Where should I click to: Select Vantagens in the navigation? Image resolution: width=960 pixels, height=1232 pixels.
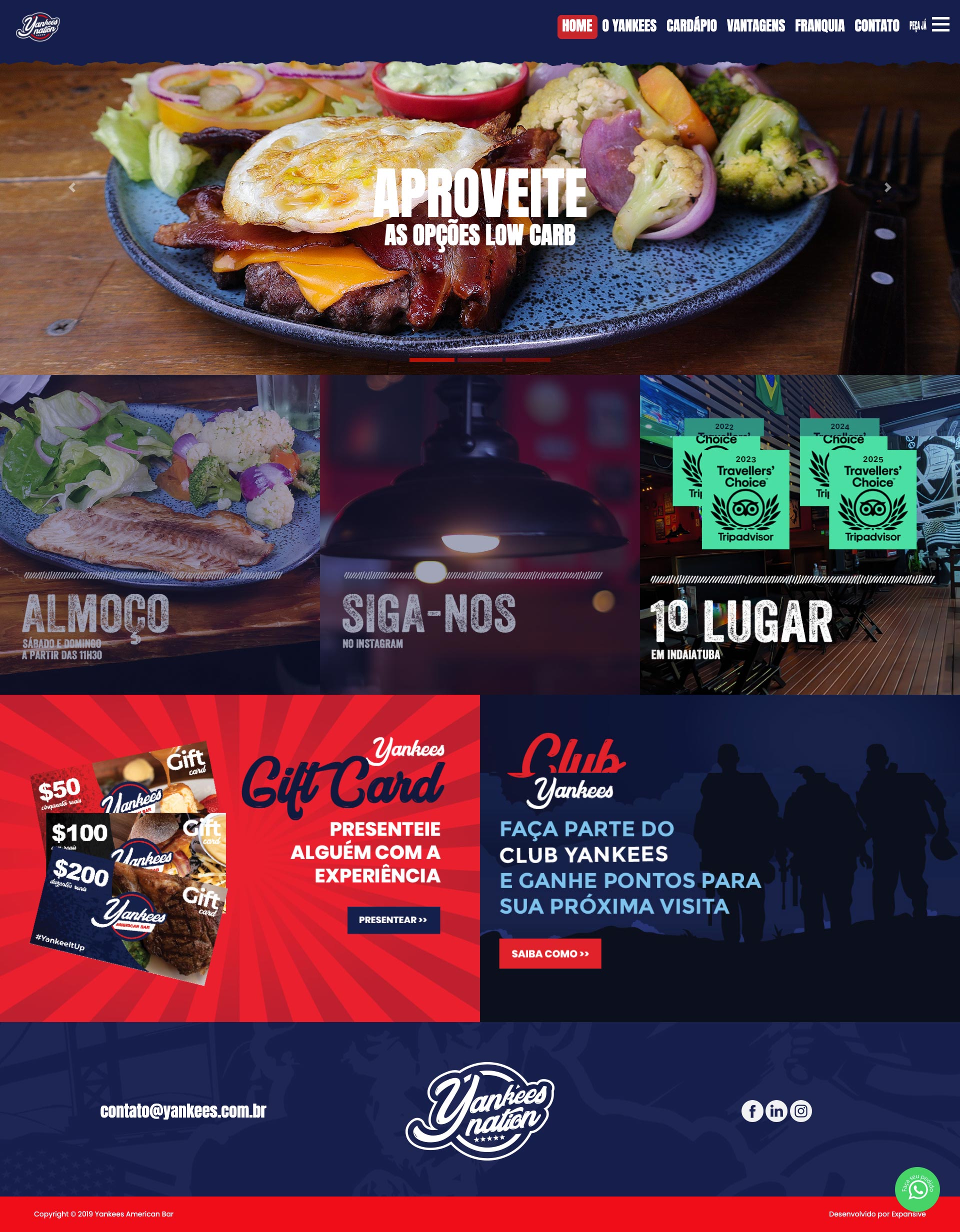(x=755, y=26)
